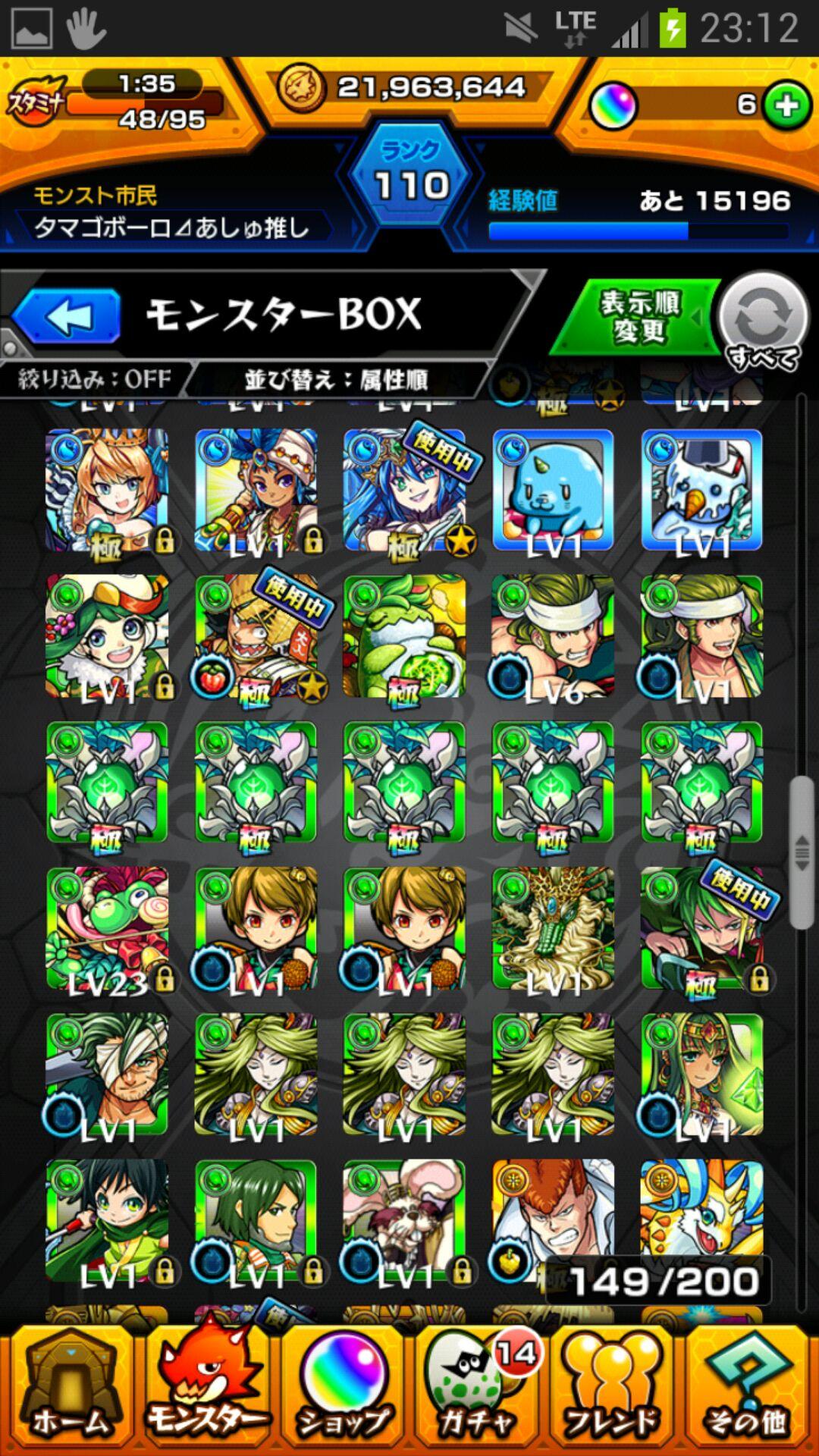819x1456 pixels.
Task: Add orbs with the green plus button
Action: coord(786,105)
